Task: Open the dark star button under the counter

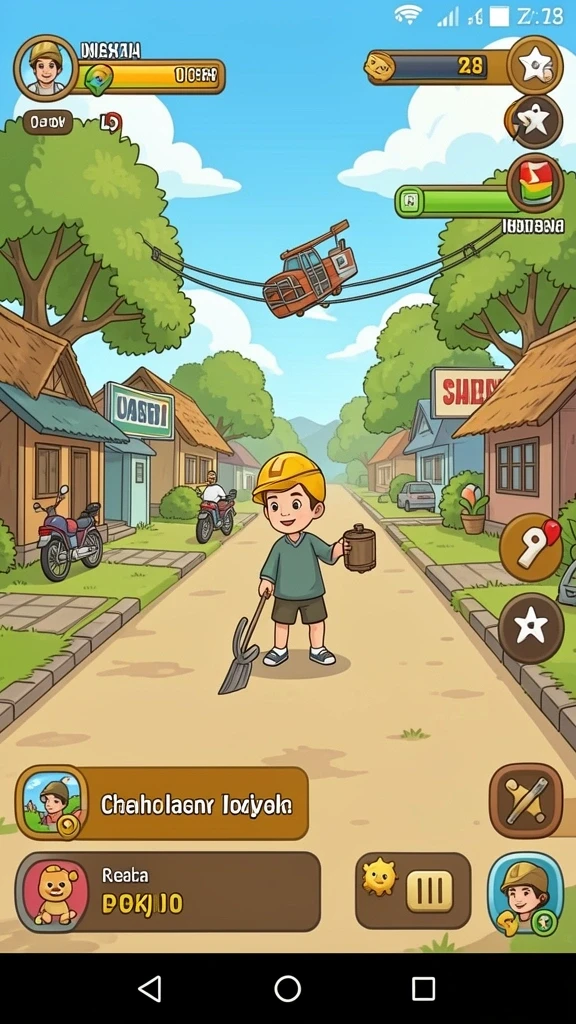Action: click(x=535, y=121)
